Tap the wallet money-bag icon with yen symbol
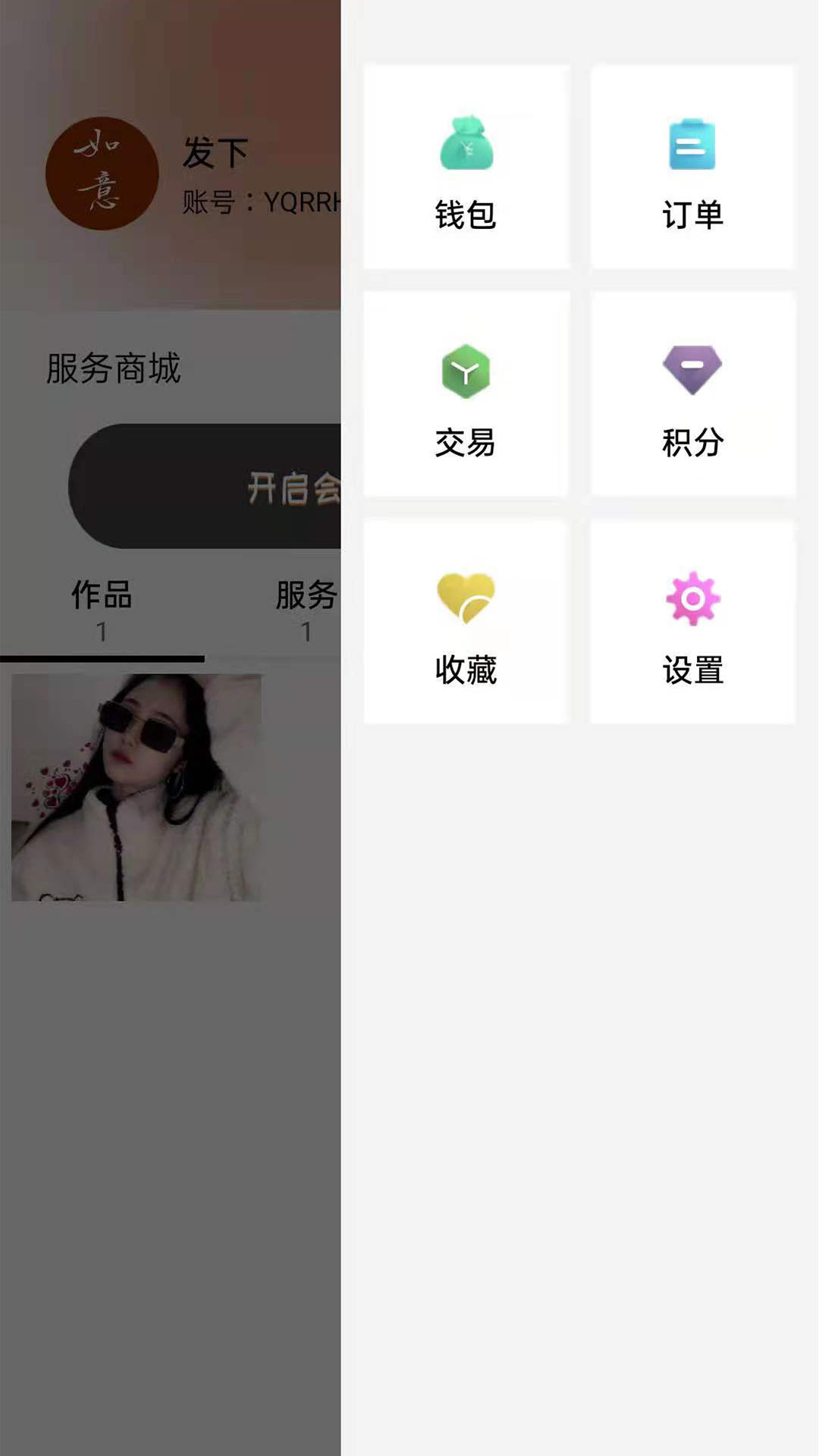 tap(466, 146)
